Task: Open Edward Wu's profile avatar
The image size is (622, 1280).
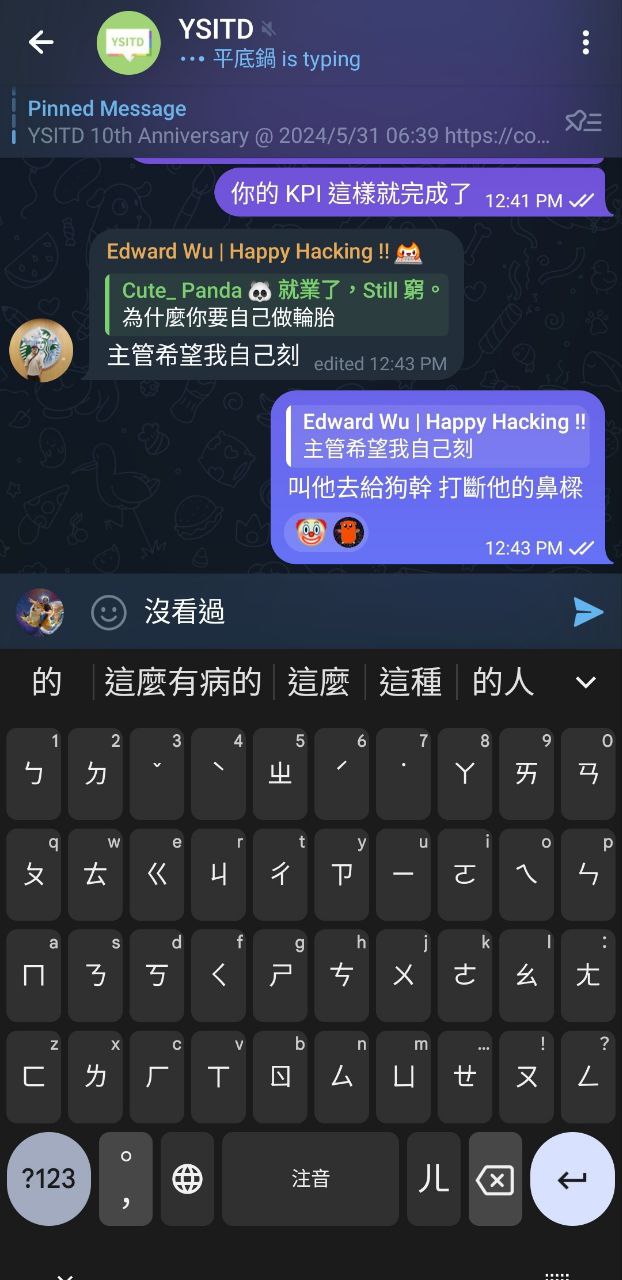Action: coord(41,350)
